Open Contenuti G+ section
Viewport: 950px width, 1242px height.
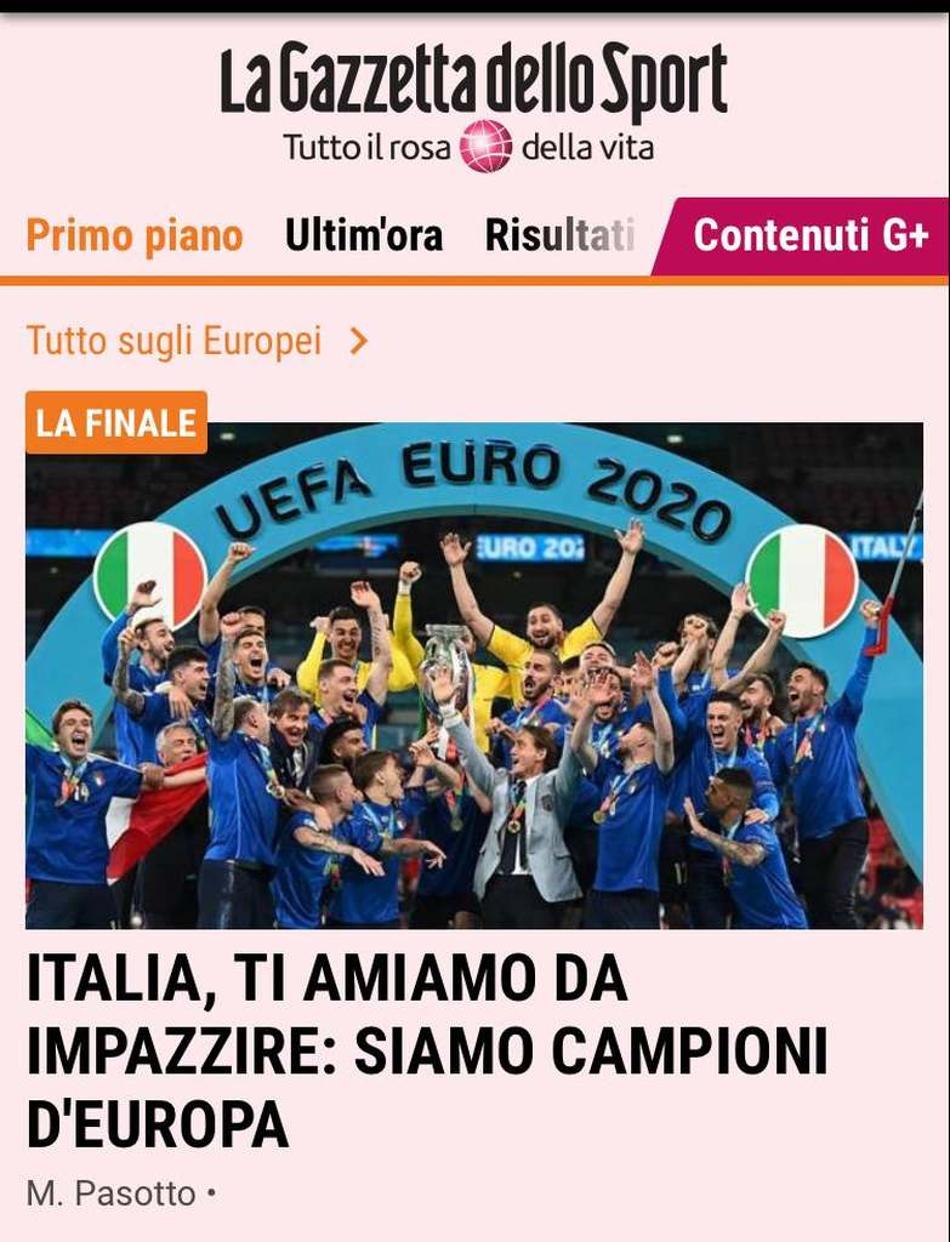(x=810, y=237)
